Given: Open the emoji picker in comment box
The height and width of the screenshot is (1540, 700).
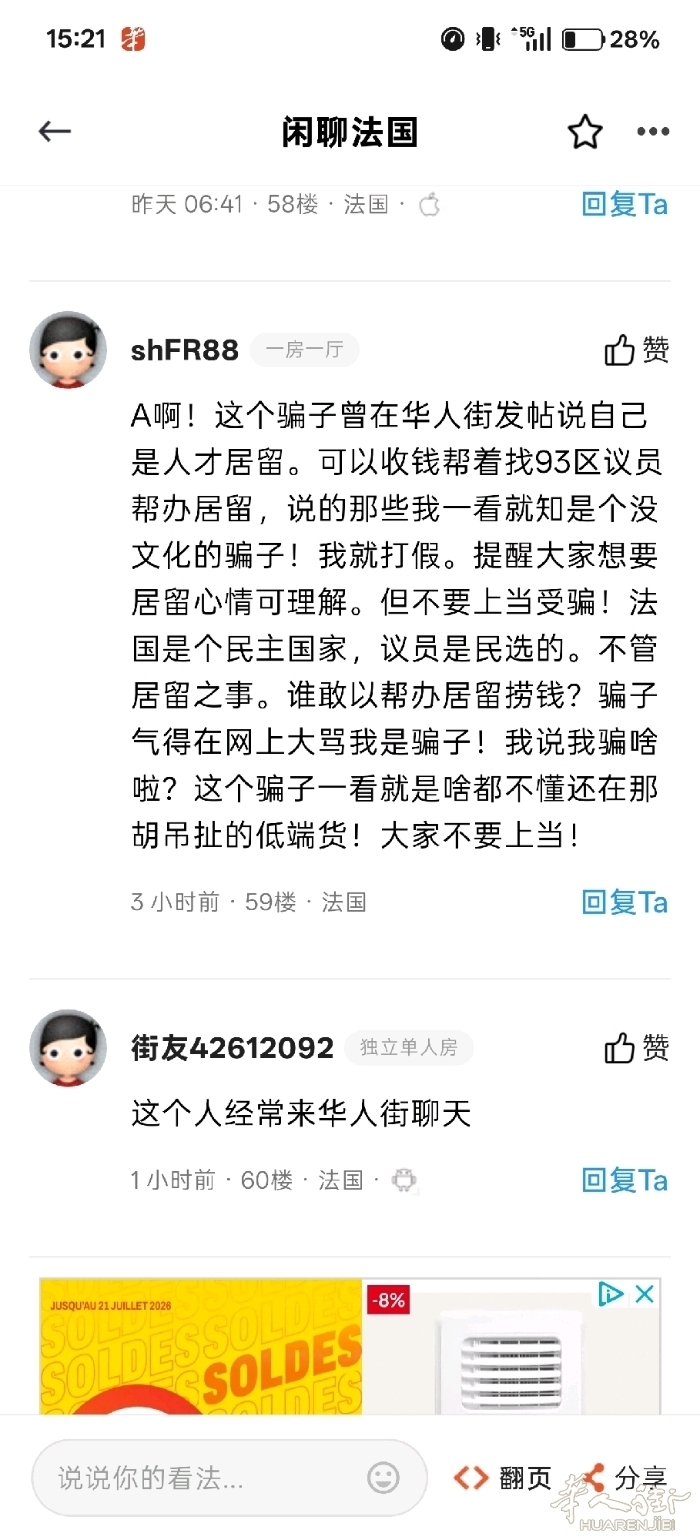Looking at the screenshot, I should (x=383, y=1478).
